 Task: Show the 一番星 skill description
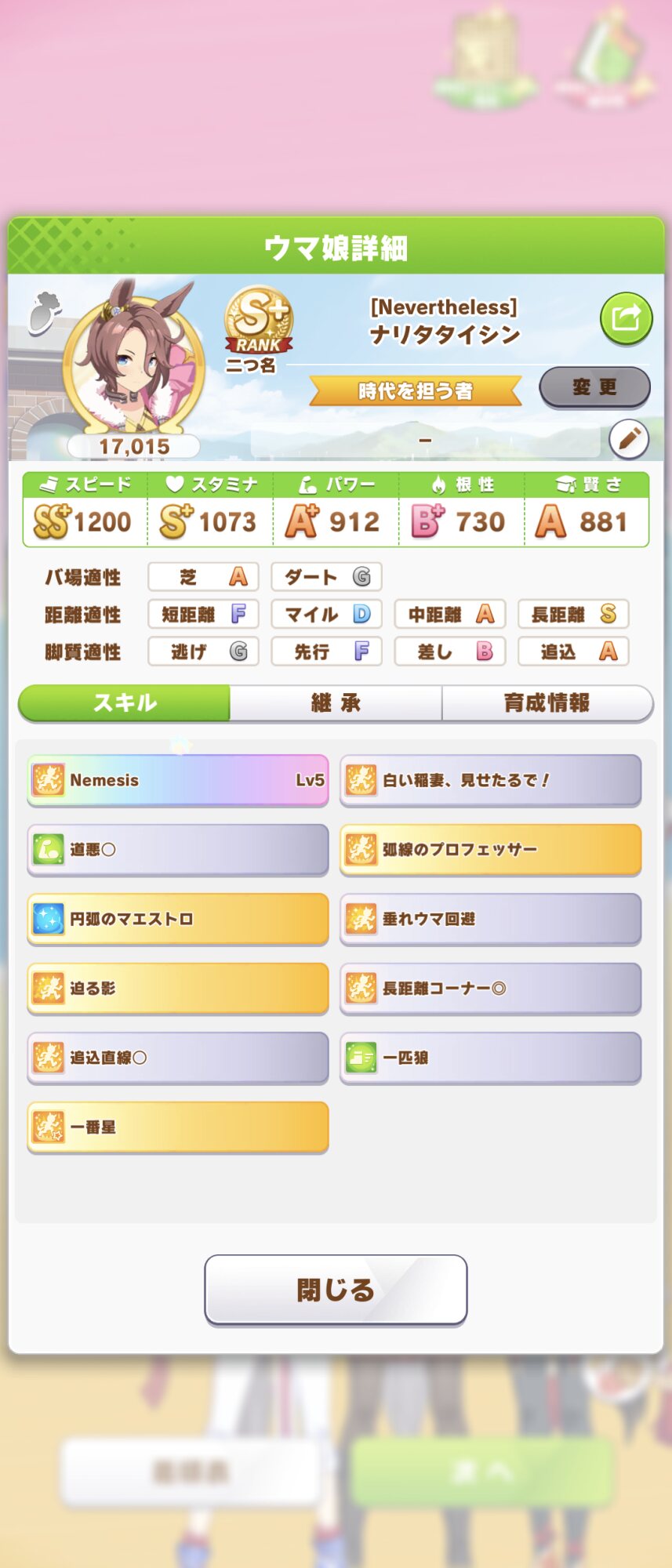click(x=178, y=1127)
